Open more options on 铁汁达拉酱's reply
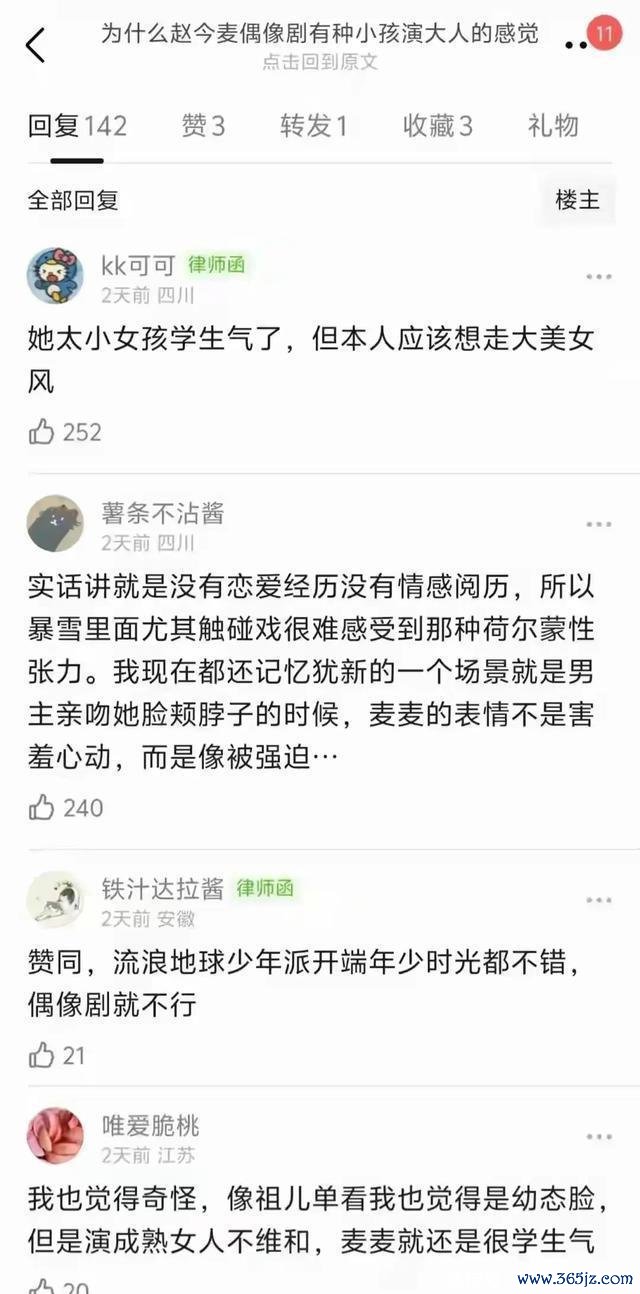Viewport: 640px width, 1294px height. tap(598, 900)
